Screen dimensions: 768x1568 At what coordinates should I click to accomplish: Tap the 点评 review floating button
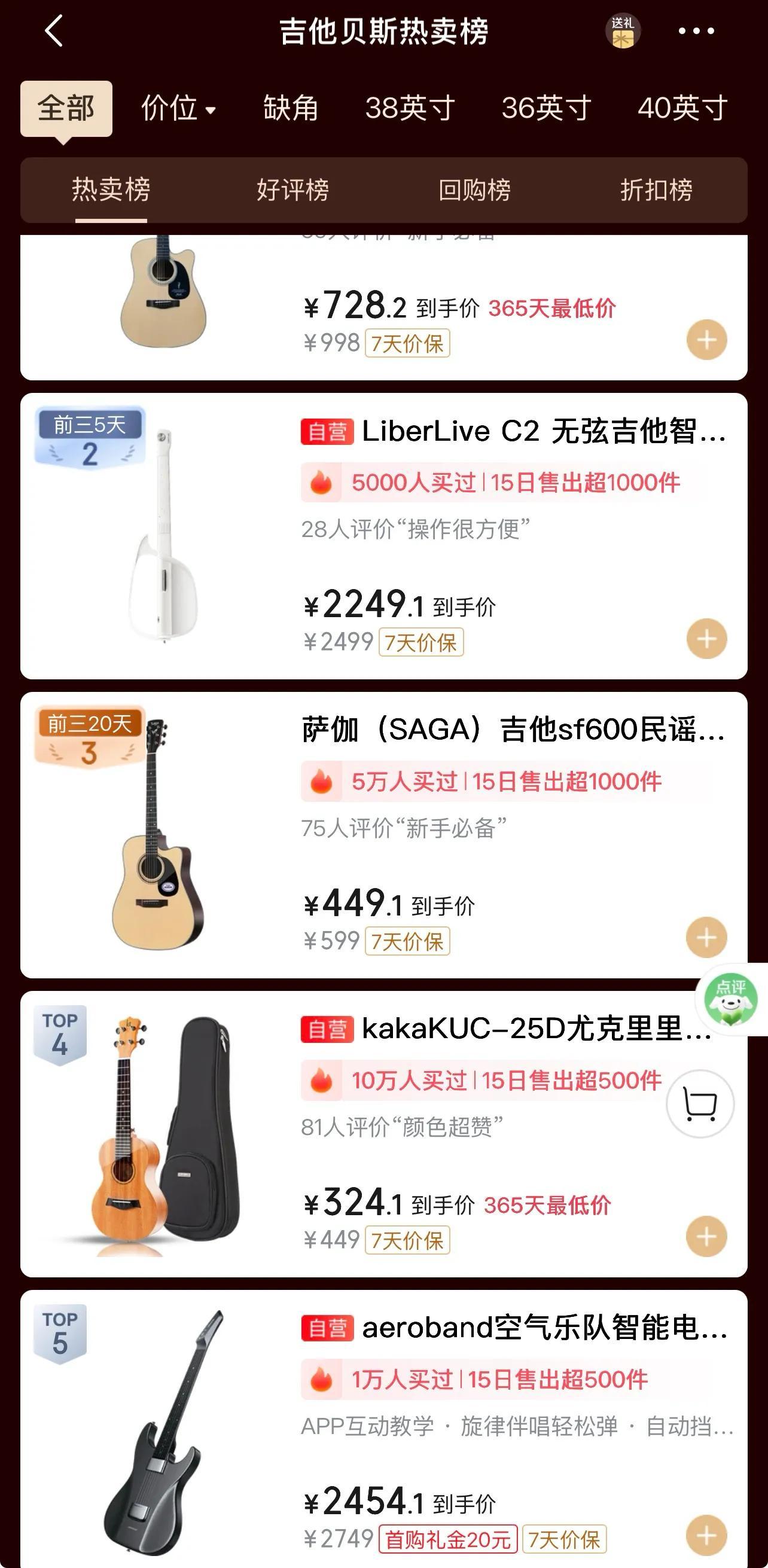[x=730, y=999]
